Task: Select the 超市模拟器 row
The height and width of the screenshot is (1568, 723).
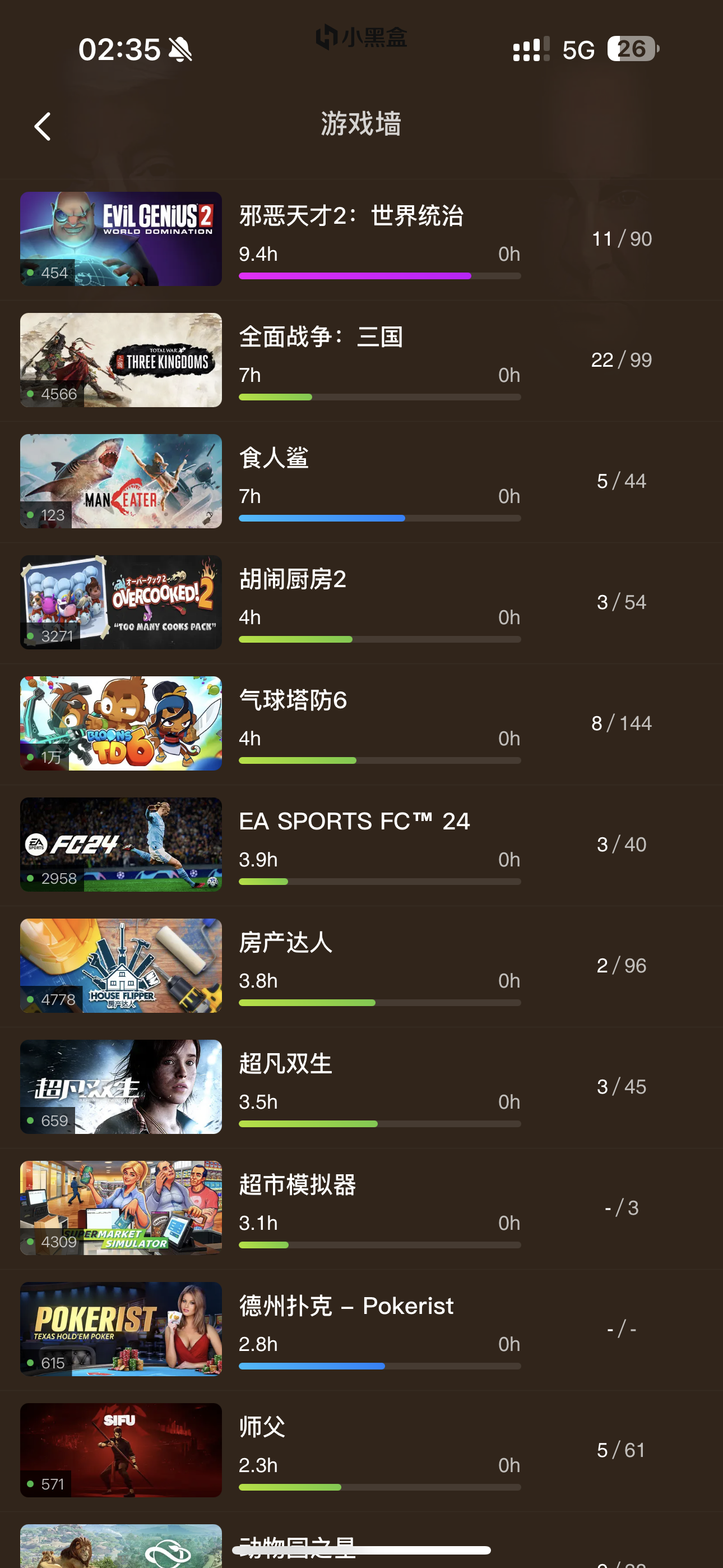Action: point(361,1209)
